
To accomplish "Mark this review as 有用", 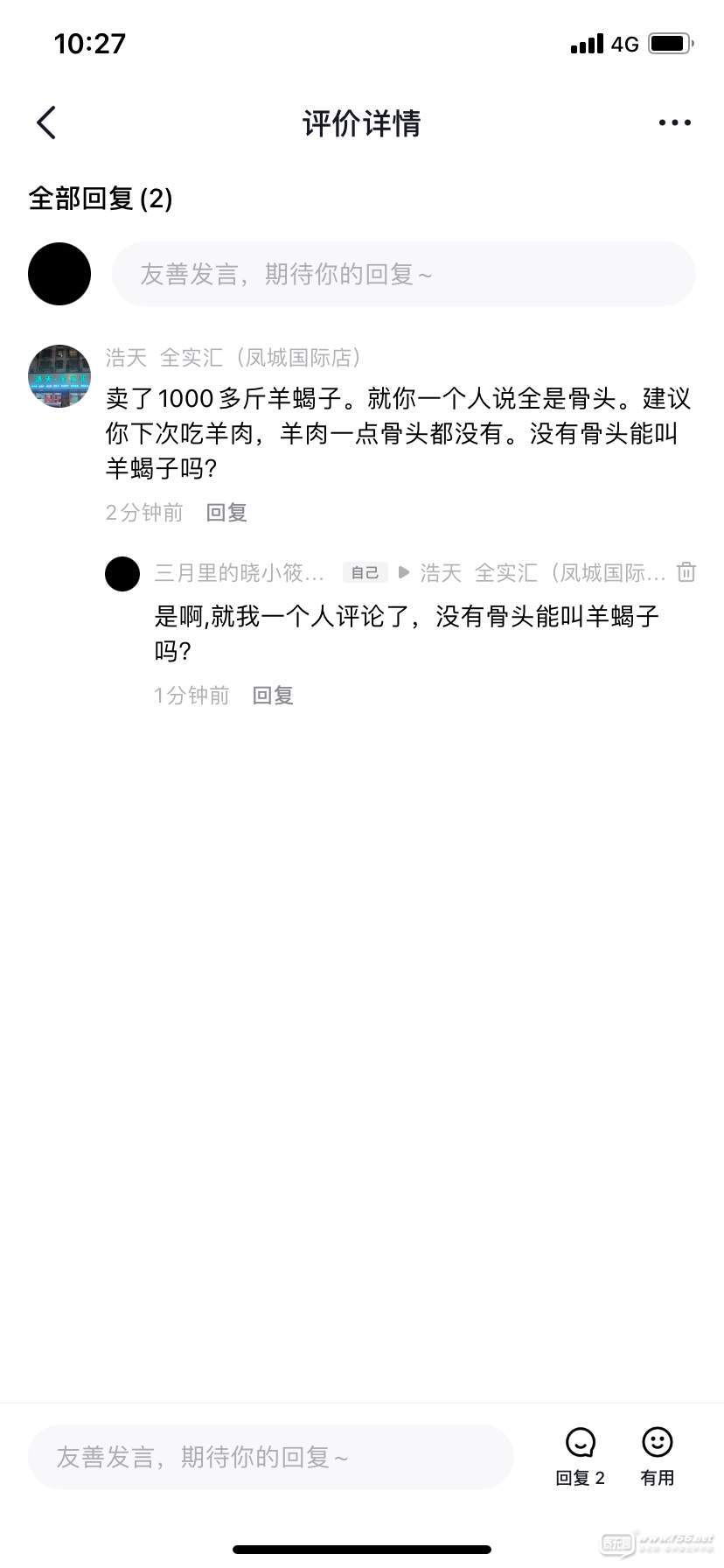I will pyautogui.click(x=657, y=1457).
